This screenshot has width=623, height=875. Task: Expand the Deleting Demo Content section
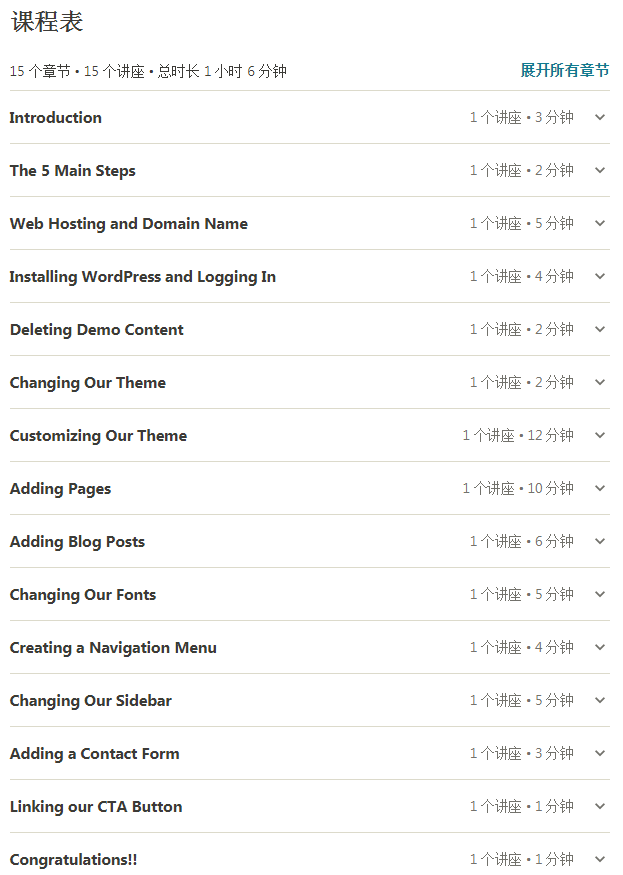[x=97, y=330]
